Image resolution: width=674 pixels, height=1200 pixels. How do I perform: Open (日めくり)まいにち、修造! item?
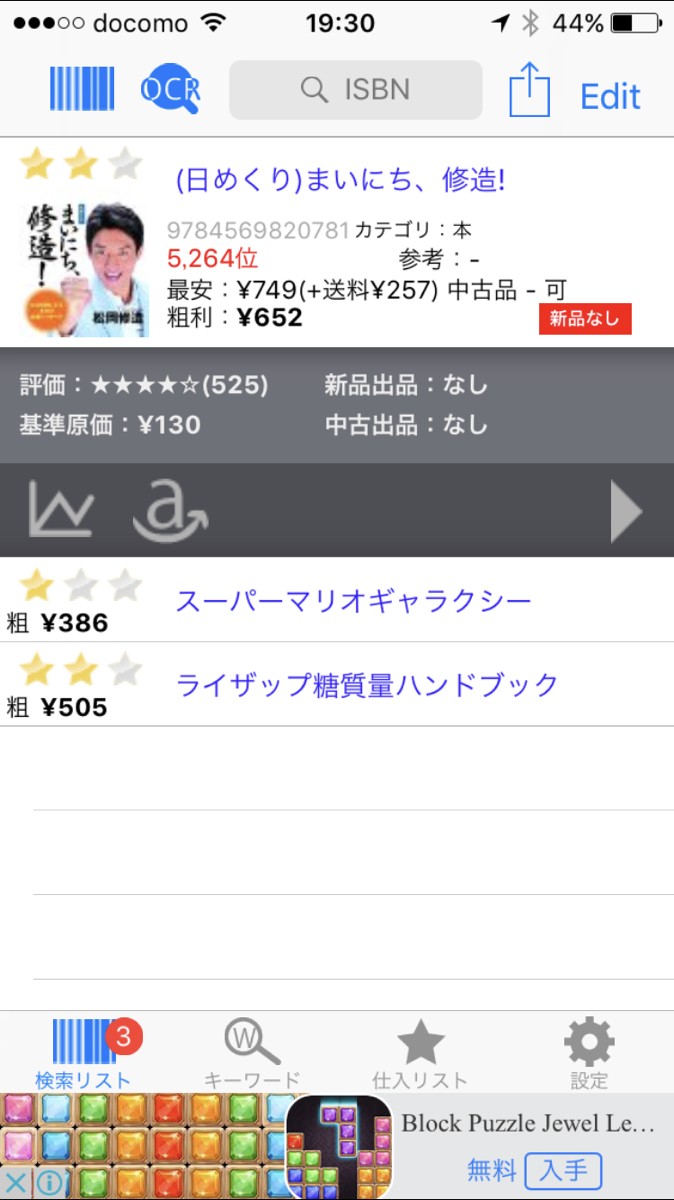[340, 181]
